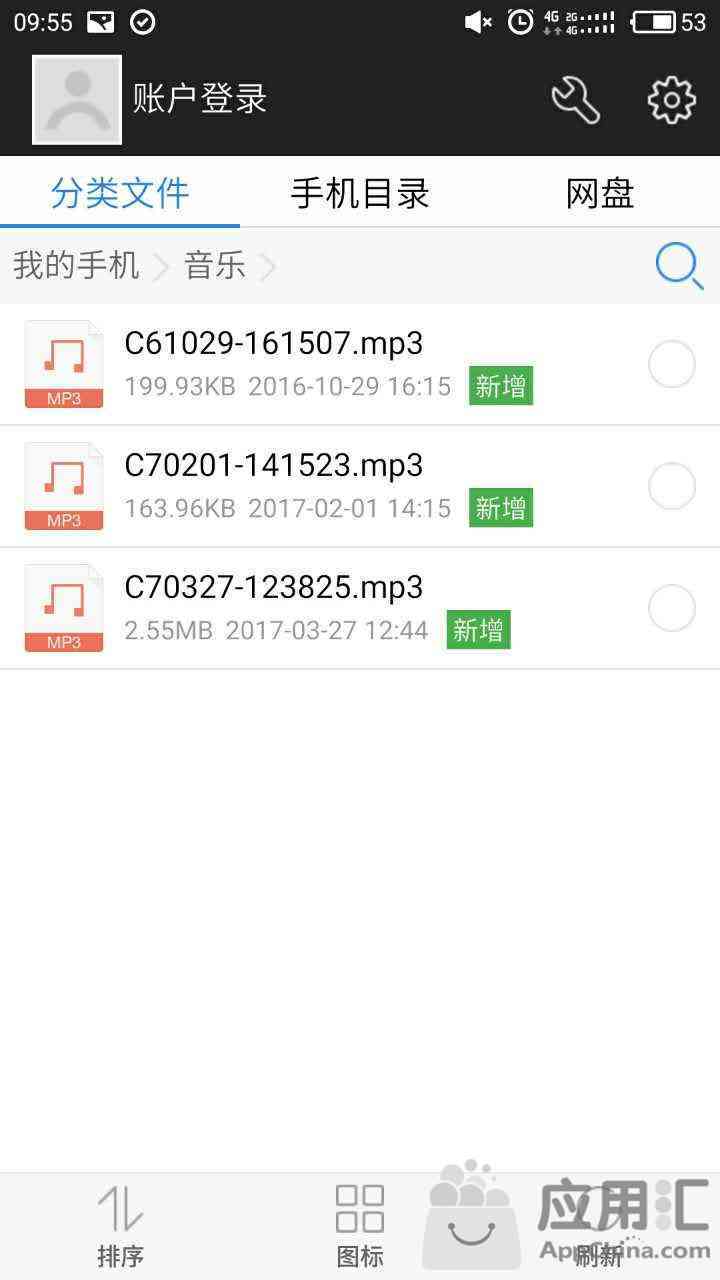720x1280 pixels.
Task: Open file C61029-161507.mp3
Action: point(360,365)
